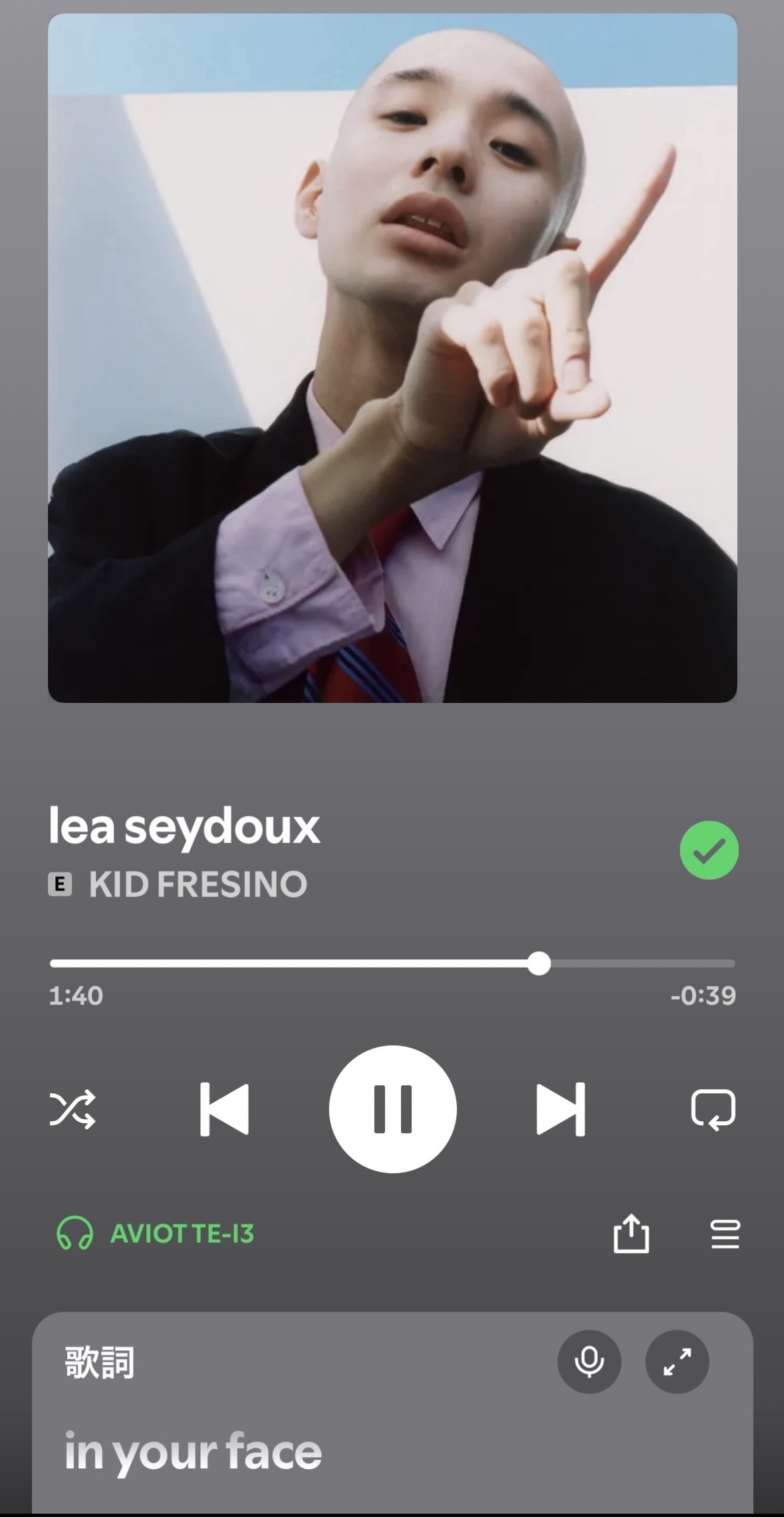Enable shuffle playback
784x1517 pixels.
tap(72, 1109)
